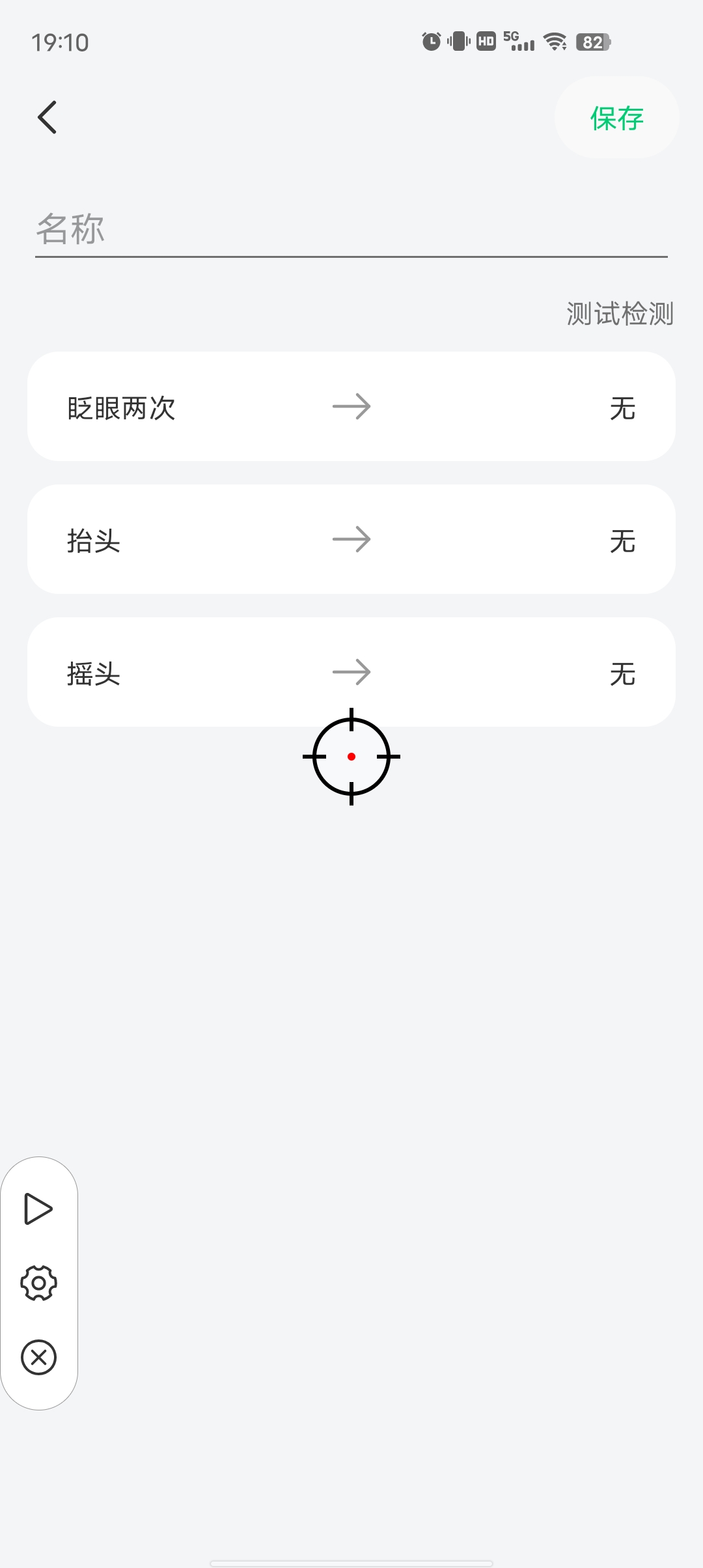The width and height of the screenshot is (703, 1568).
Task: Set the action for 眨眼两次
Action: tap(351, 407)
